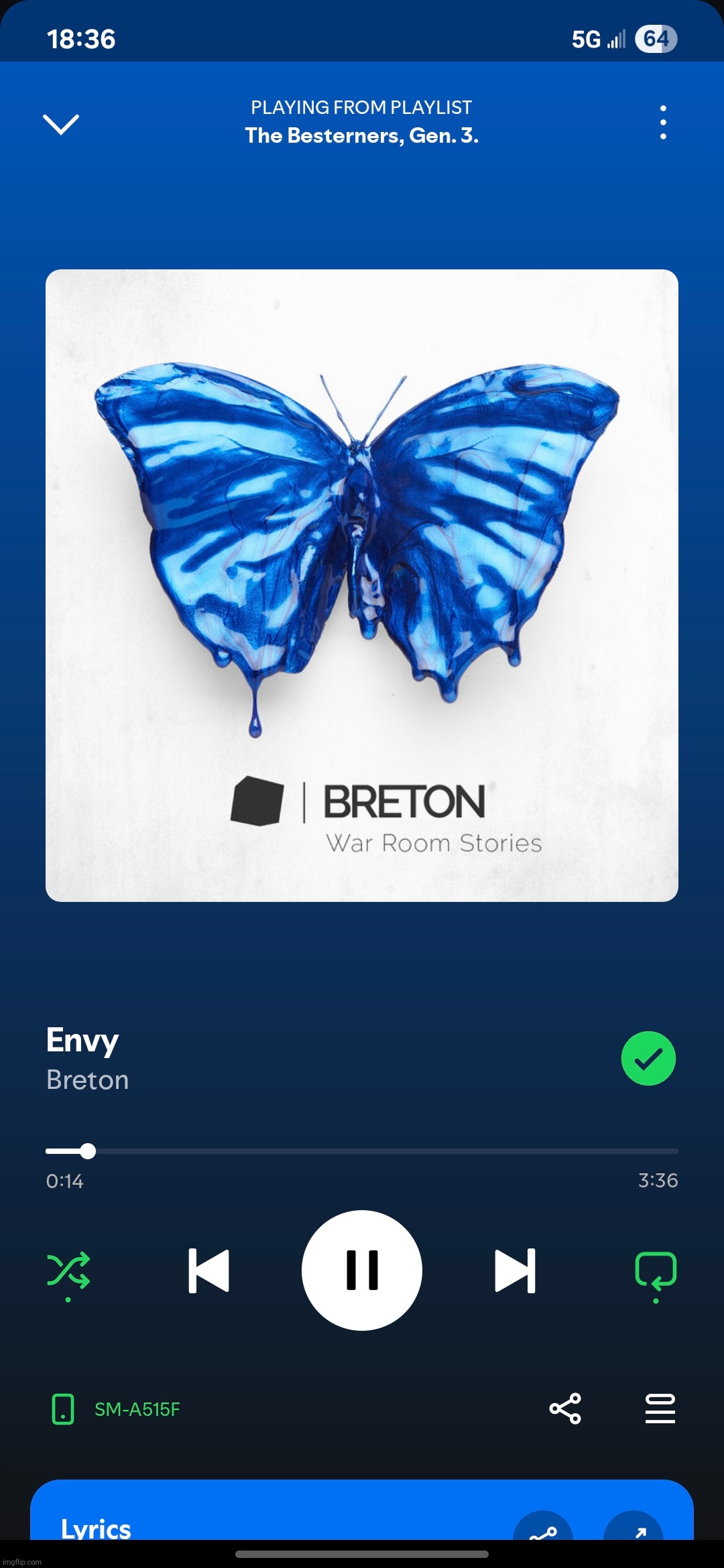The image size is (724, 1568).
Task: Share the current song
Action: click(x=565, y=1409)
